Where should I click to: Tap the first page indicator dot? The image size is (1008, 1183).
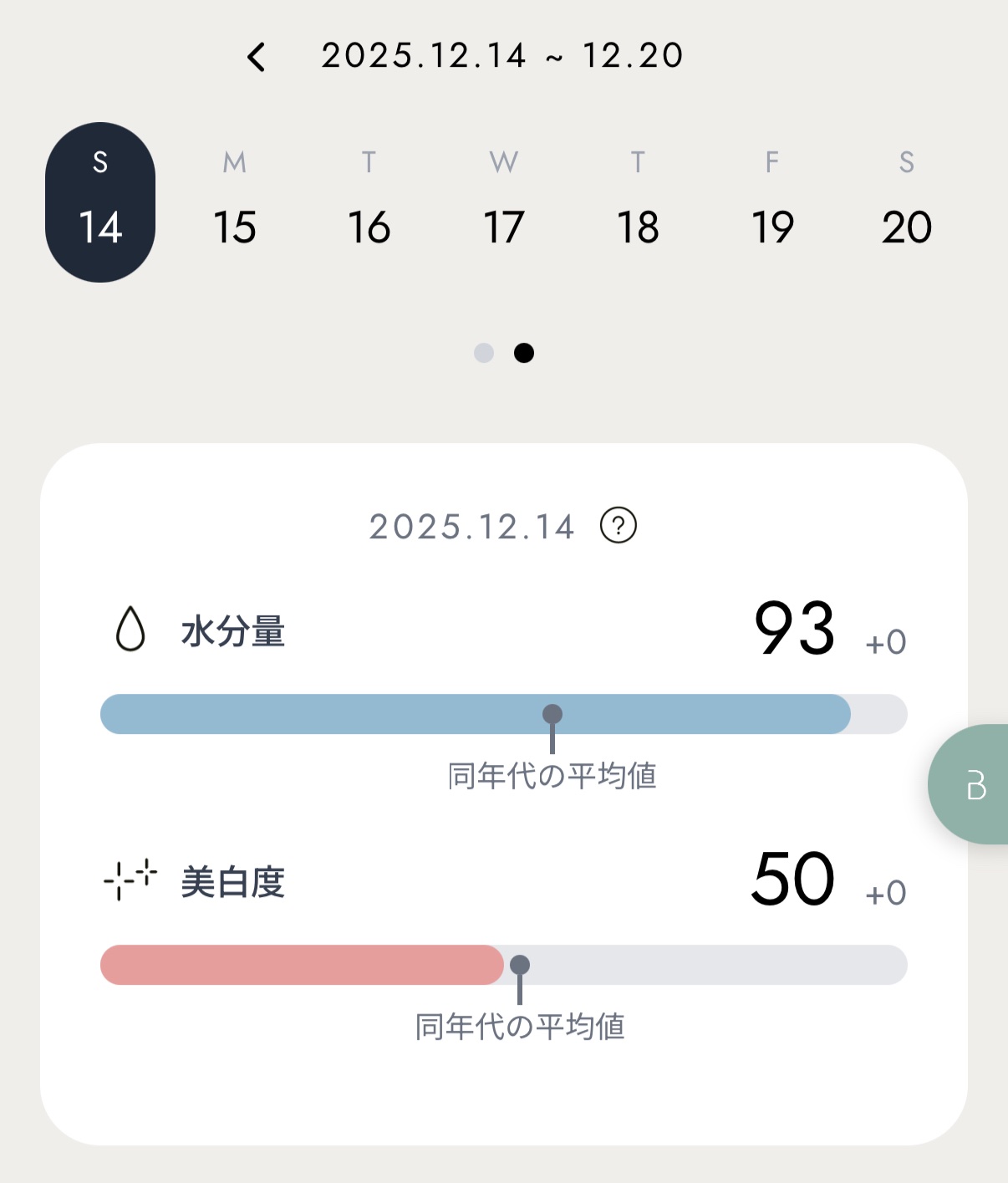[x=484, y=353]
